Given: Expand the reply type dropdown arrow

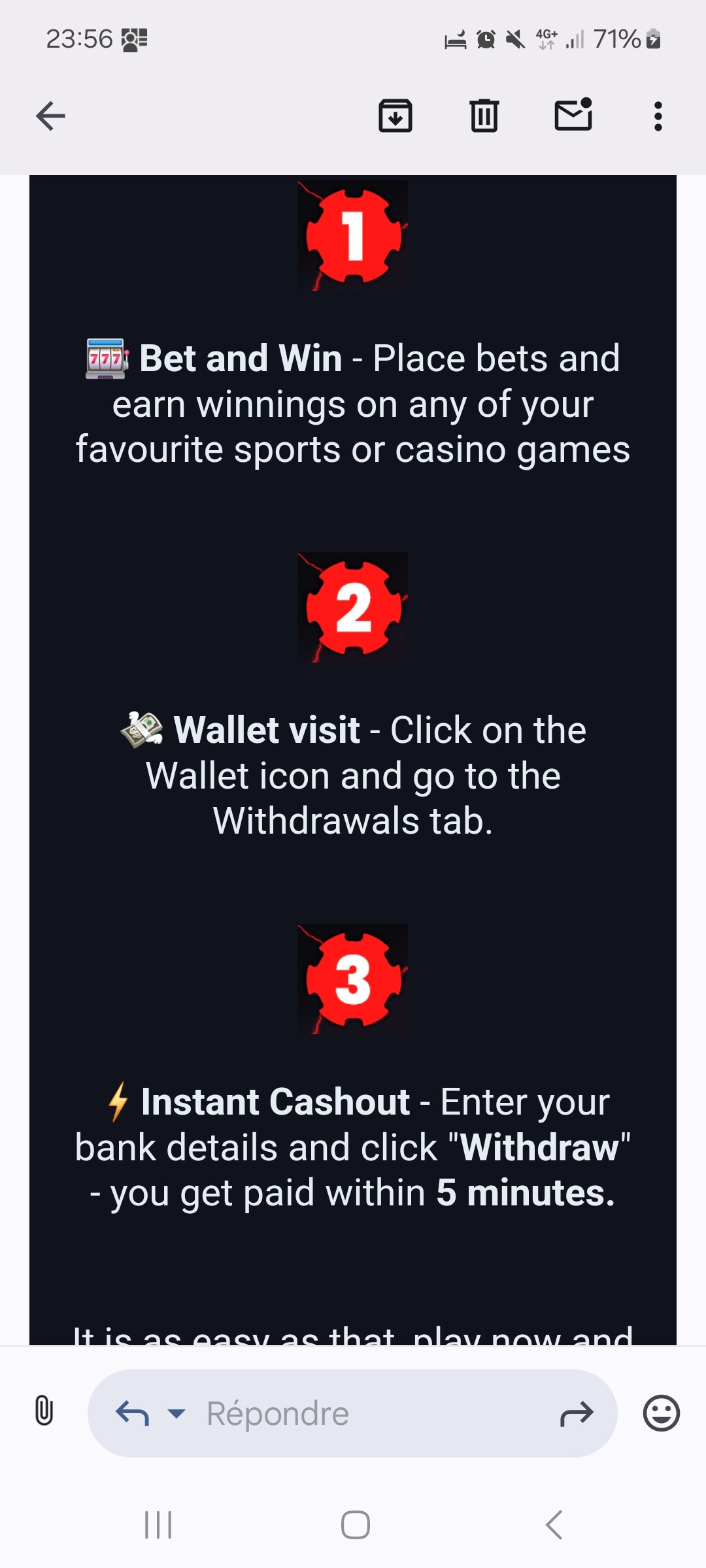Looking at the screenshot, I should click(x=176, y=1414).
